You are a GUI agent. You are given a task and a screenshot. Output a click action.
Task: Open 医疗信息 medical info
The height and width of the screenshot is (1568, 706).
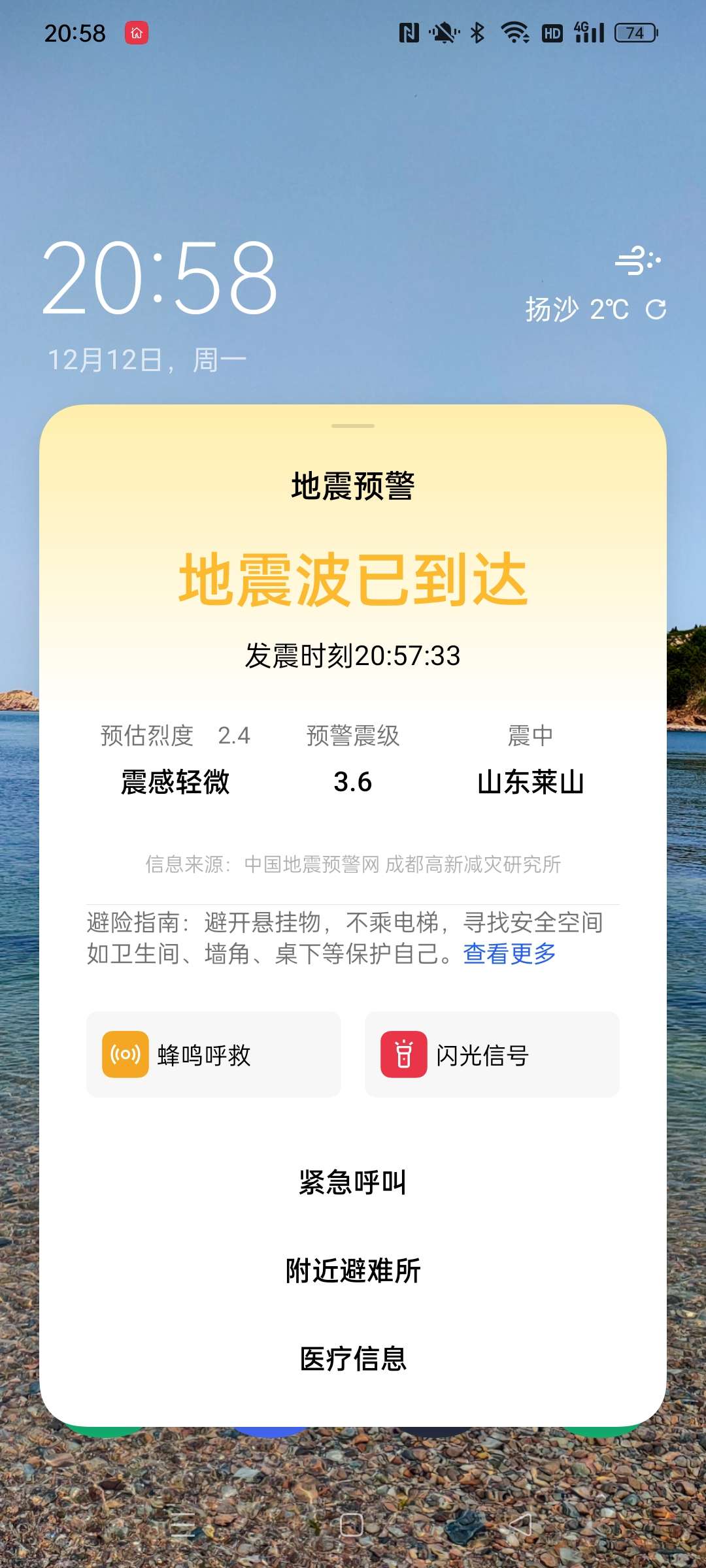point(353,1360)
